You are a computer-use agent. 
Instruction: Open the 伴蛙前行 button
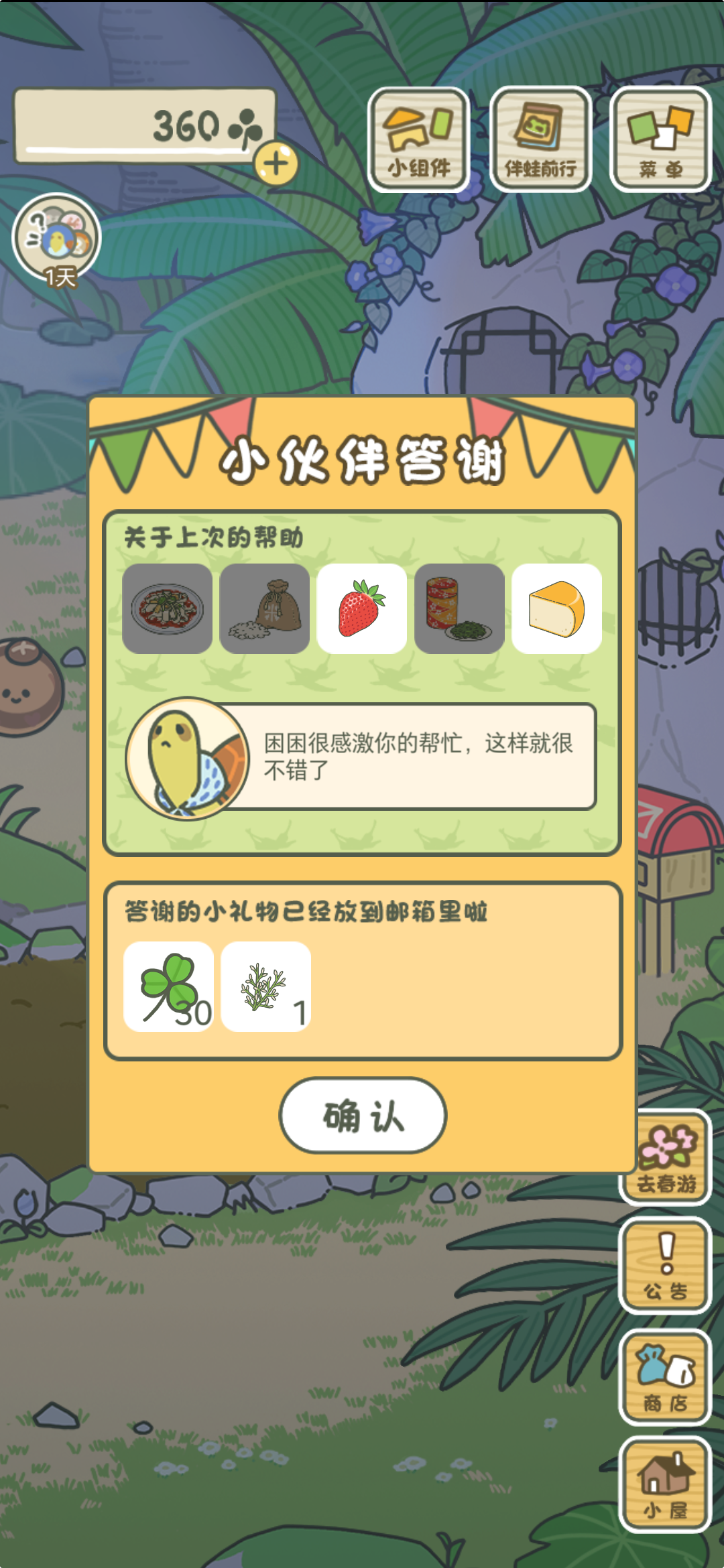[x=540, y=139]
